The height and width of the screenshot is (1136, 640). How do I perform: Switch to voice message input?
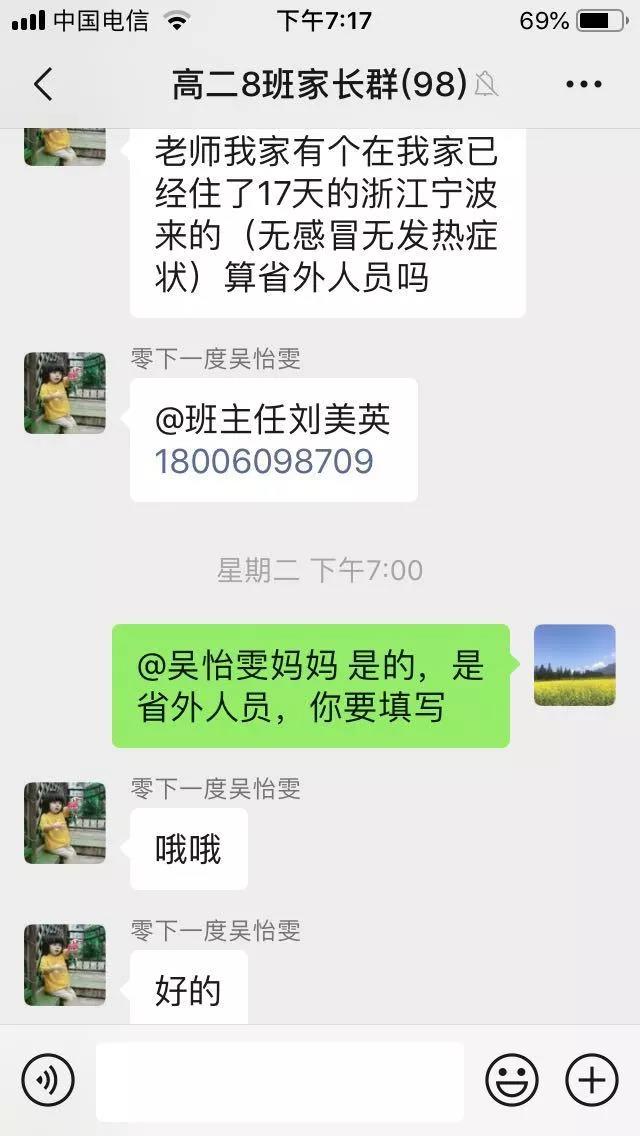(48, 1081)
